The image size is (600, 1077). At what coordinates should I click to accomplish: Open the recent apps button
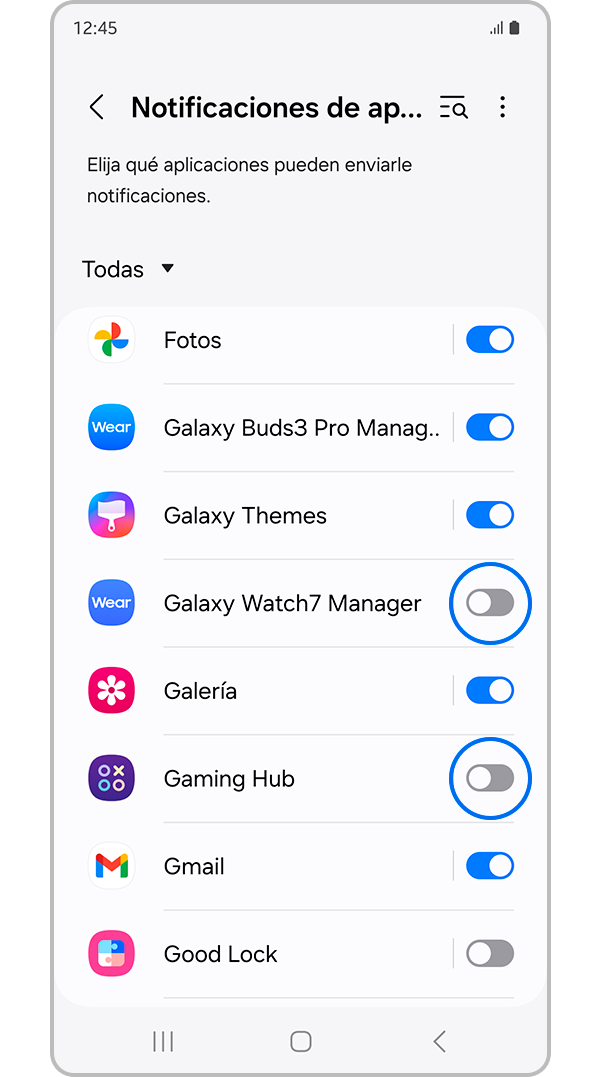[163, 1042]
